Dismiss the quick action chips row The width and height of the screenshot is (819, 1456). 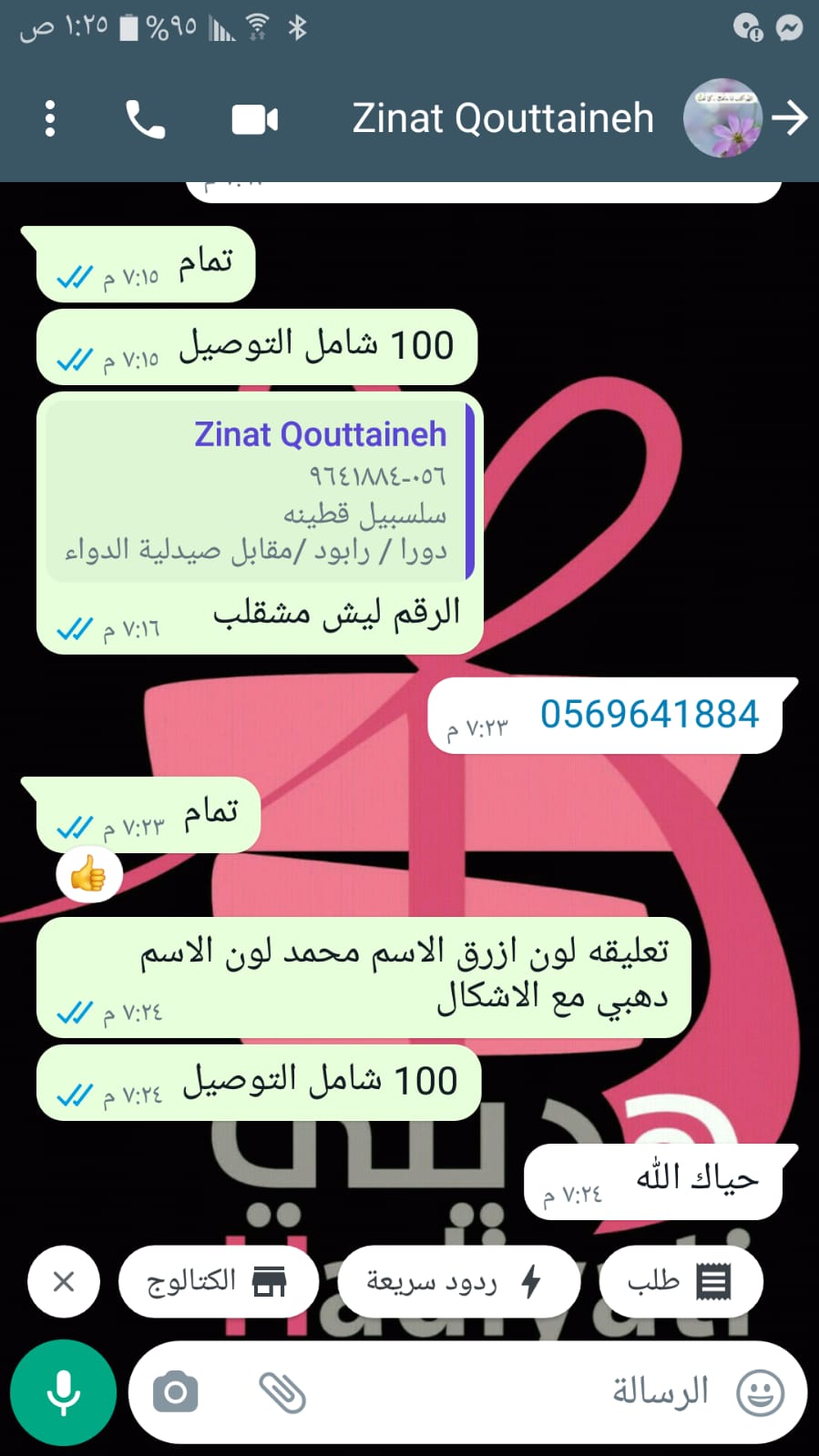click(x=64, y=1282)
